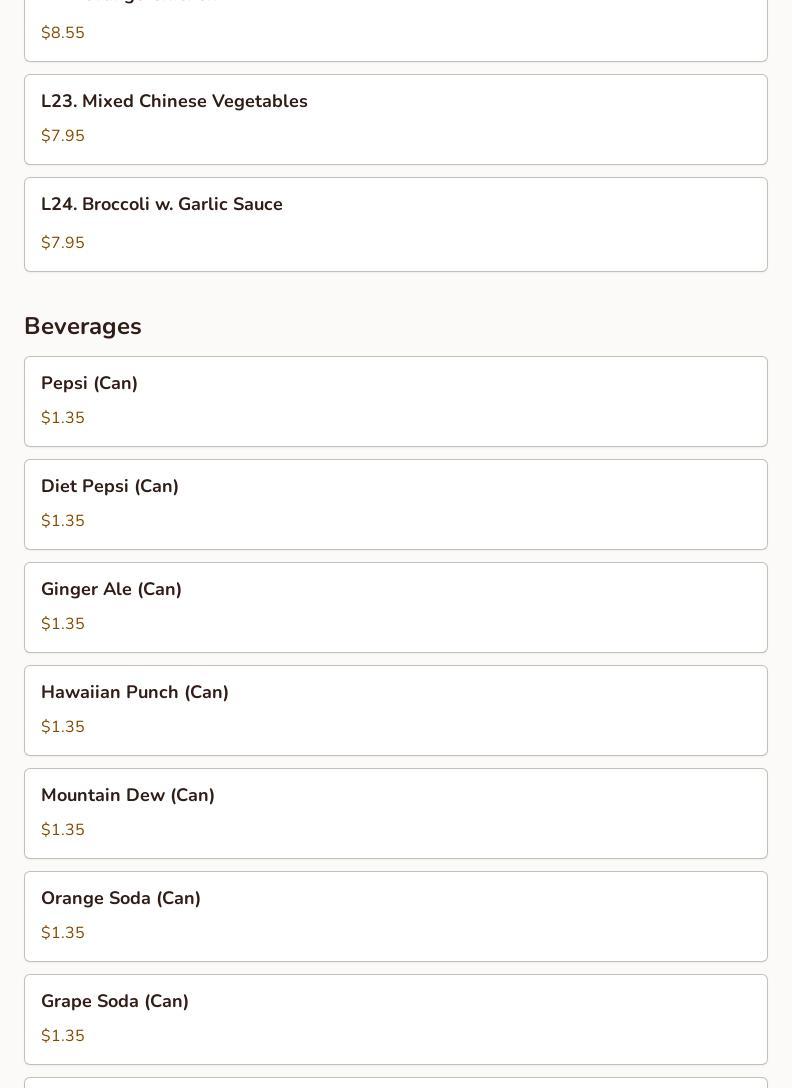Choose Pepsi (Can) from Beverages
Screen dimensions: 792x1088
coord(396,401)
